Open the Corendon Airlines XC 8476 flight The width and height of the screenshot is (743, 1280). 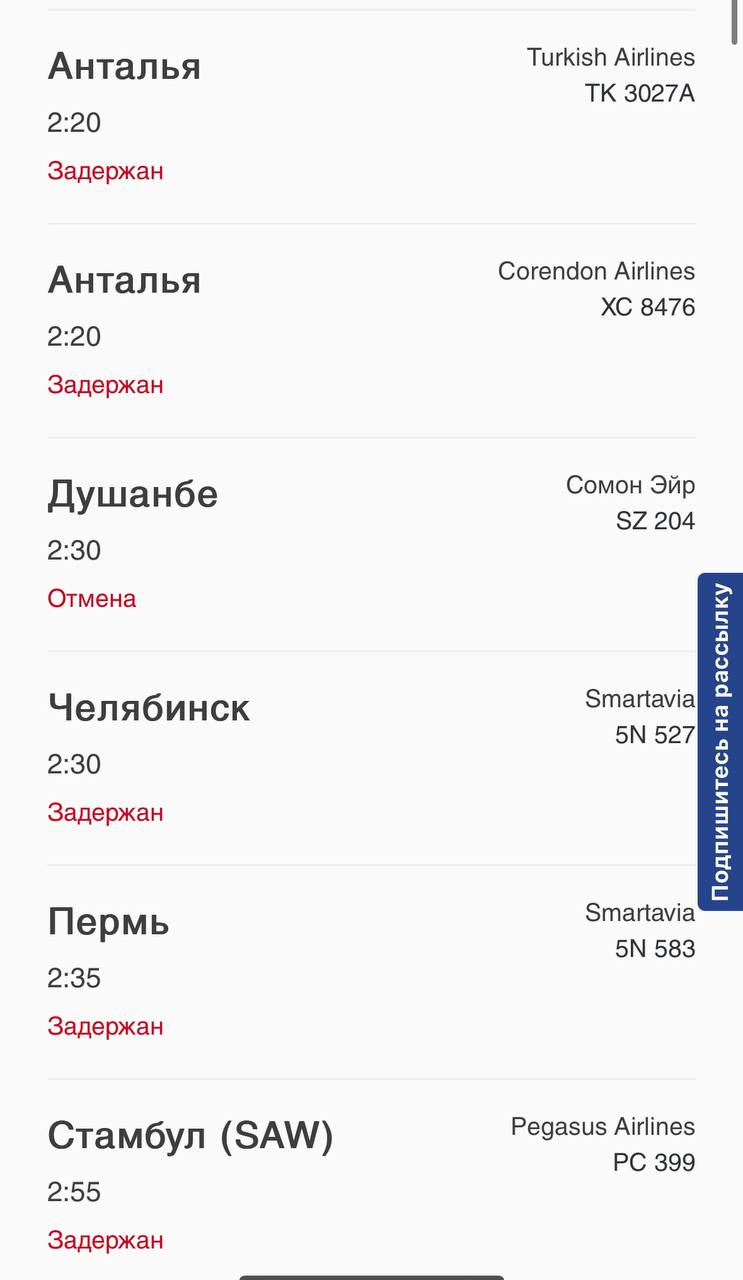[x=371, y=331]
